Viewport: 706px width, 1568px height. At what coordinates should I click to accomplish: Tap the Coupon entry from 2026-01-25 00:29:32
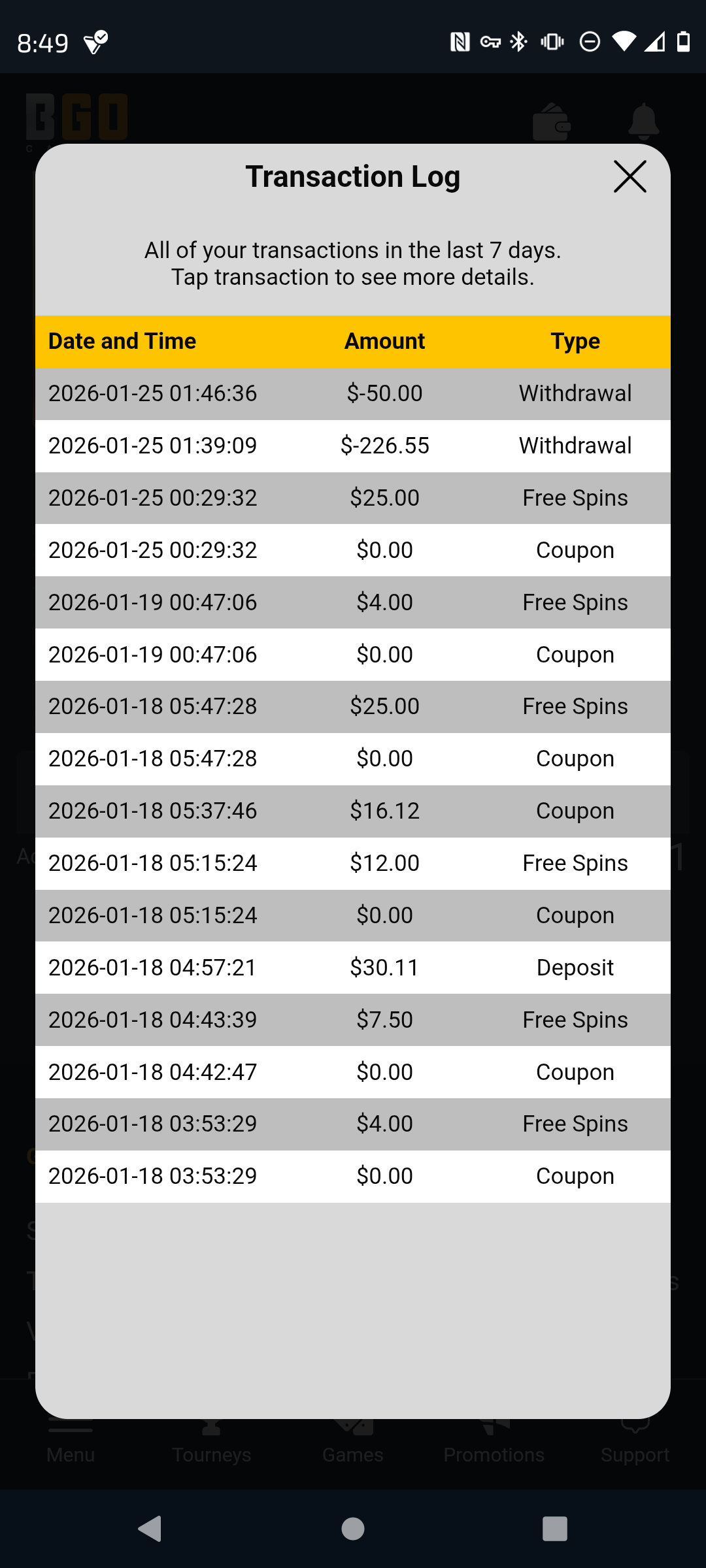(x=353, y=550)
